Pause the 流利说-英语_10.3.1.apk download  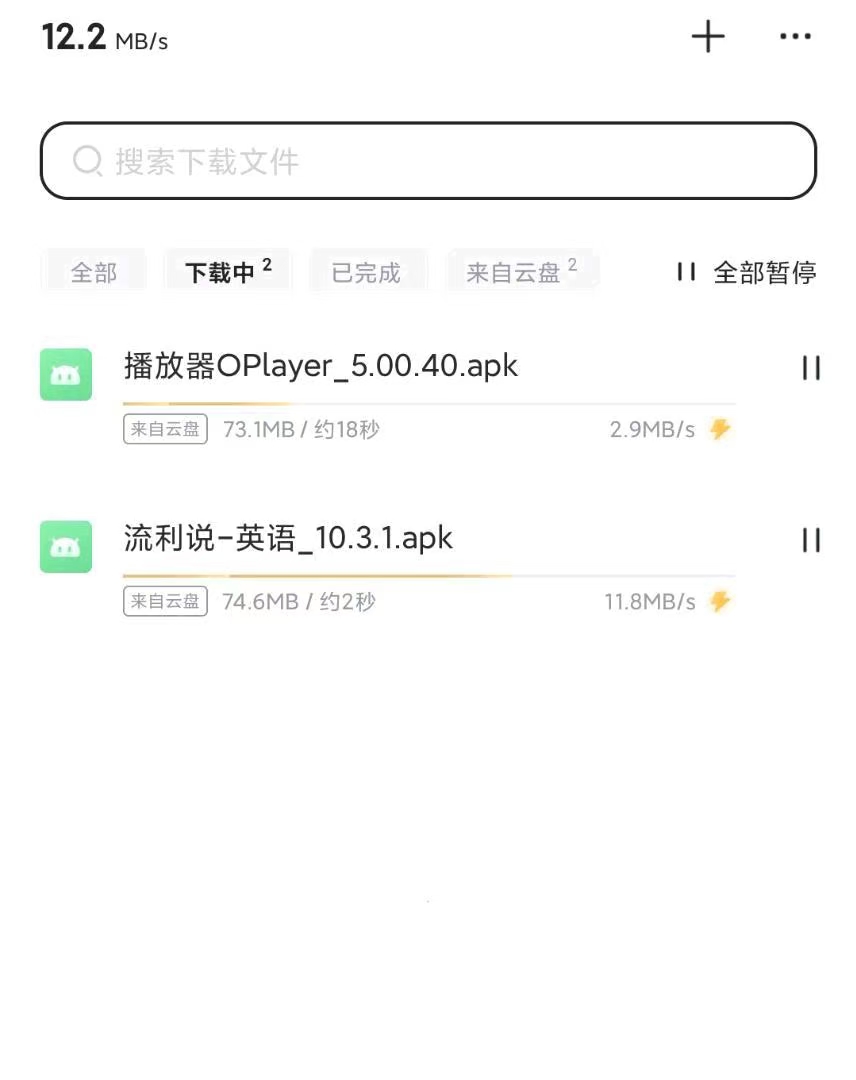811,541
